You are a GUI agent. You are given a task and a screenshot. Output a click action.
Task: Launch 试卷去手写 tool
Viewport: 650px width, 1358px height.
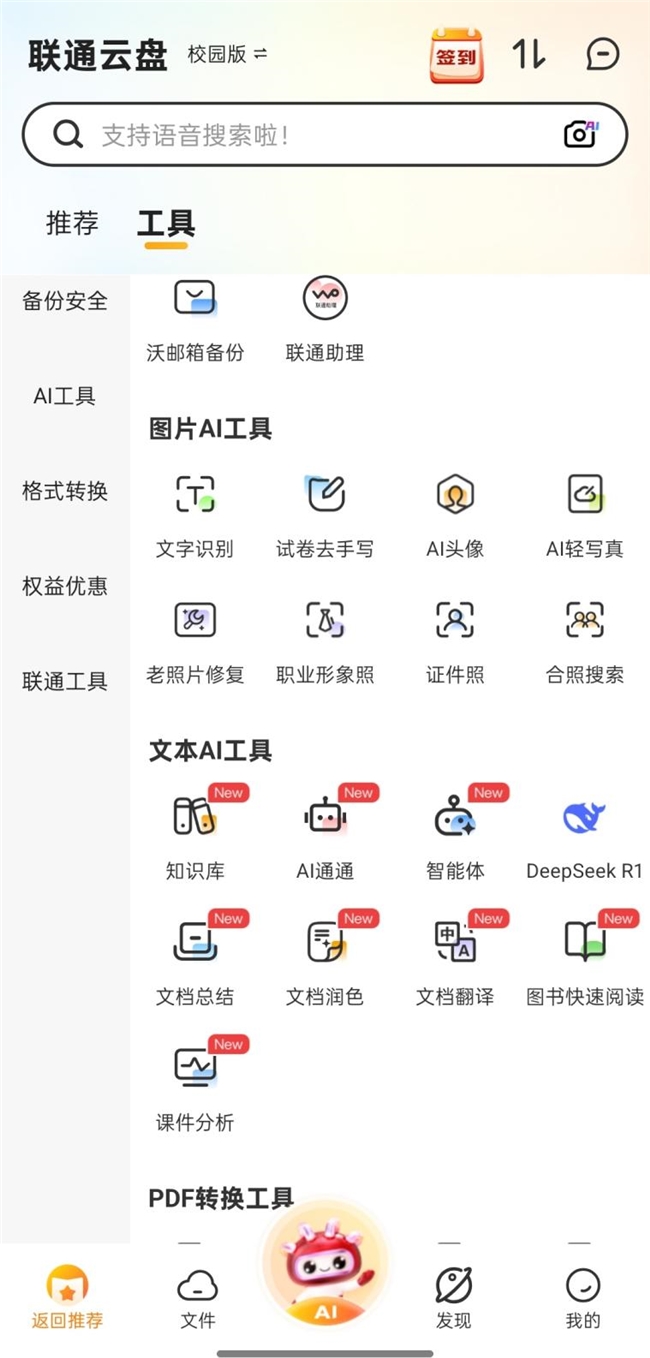point(325,514)
